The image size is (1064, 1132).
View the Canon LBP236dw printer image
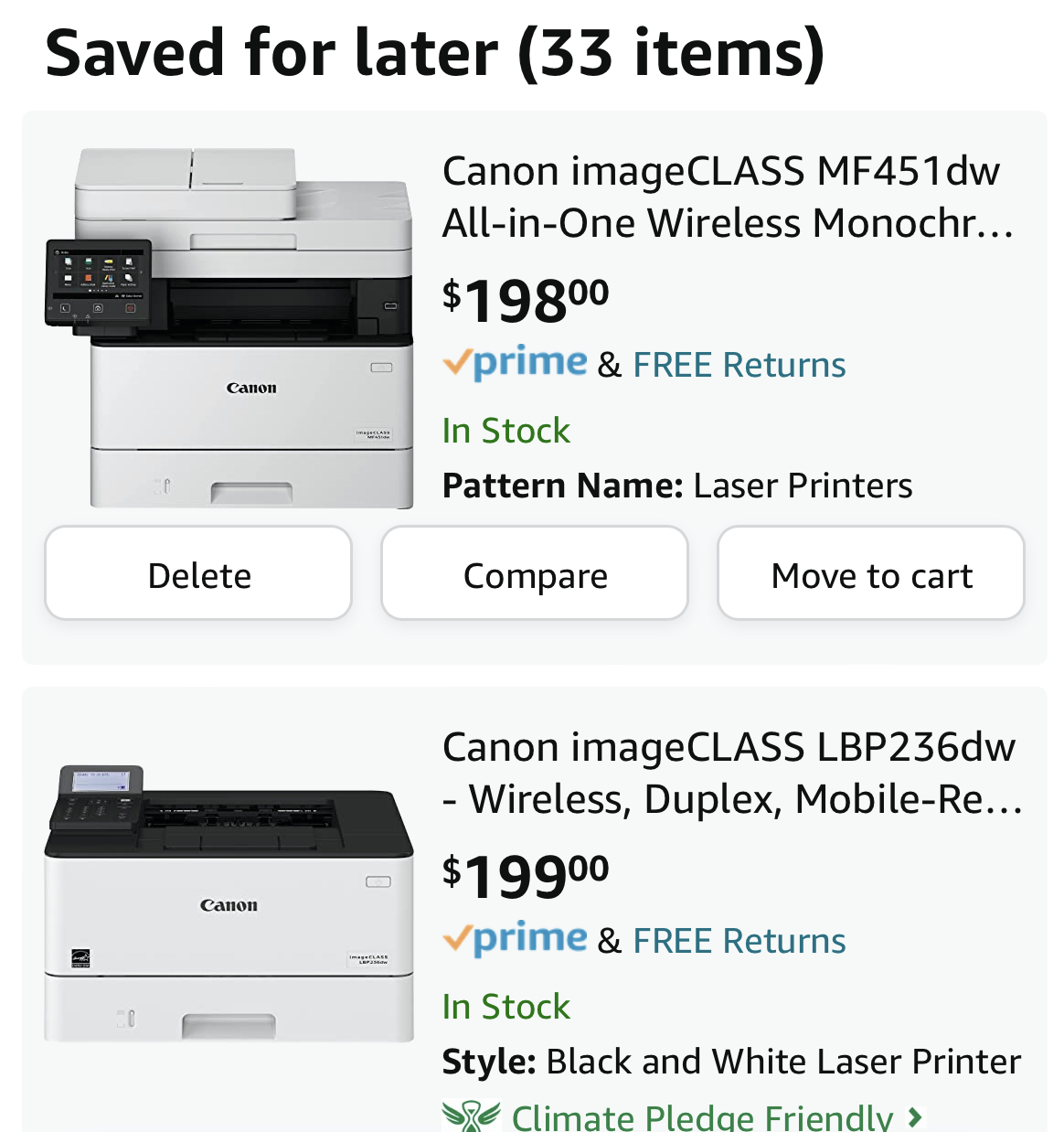click(229, 903)
